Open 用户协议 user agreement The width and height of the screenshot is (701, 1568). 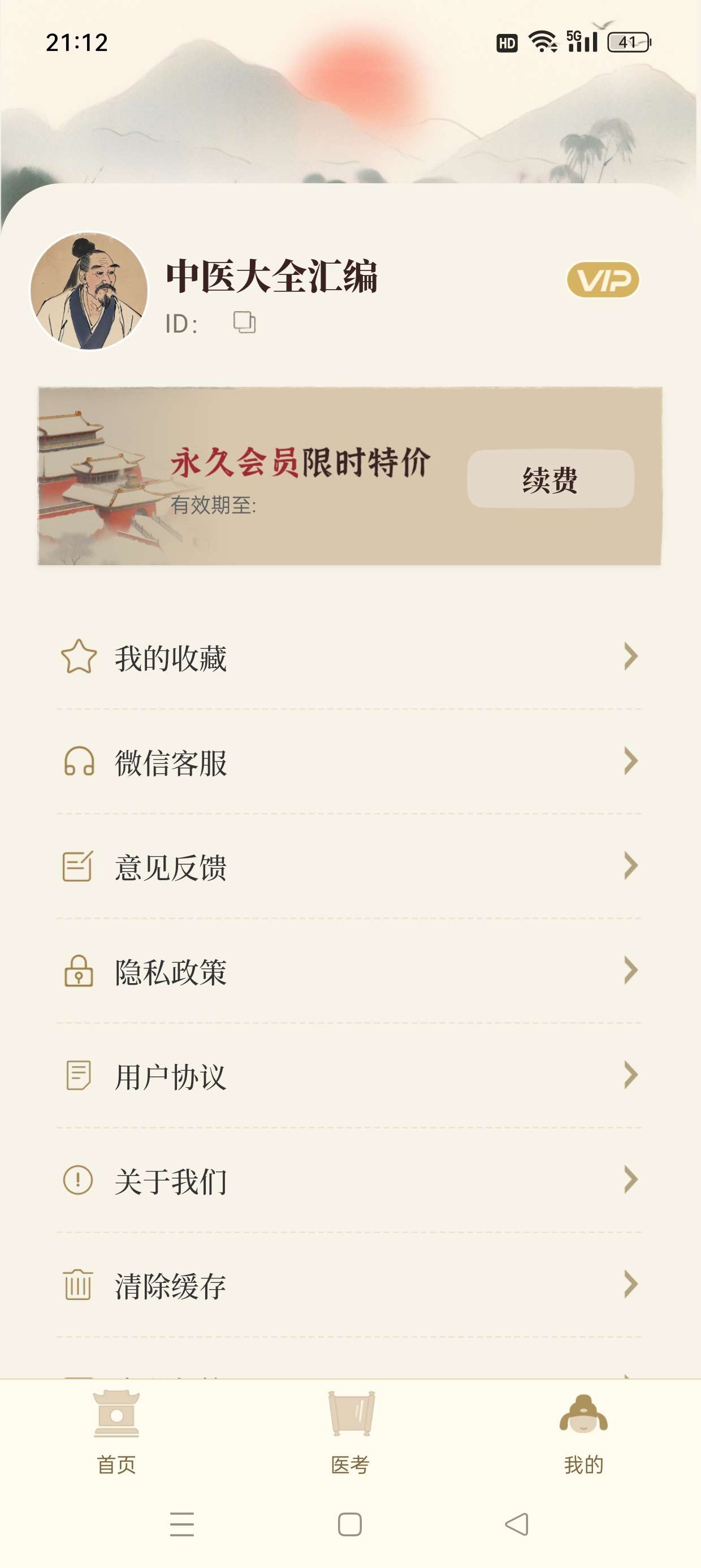[x=349, y=1076]
